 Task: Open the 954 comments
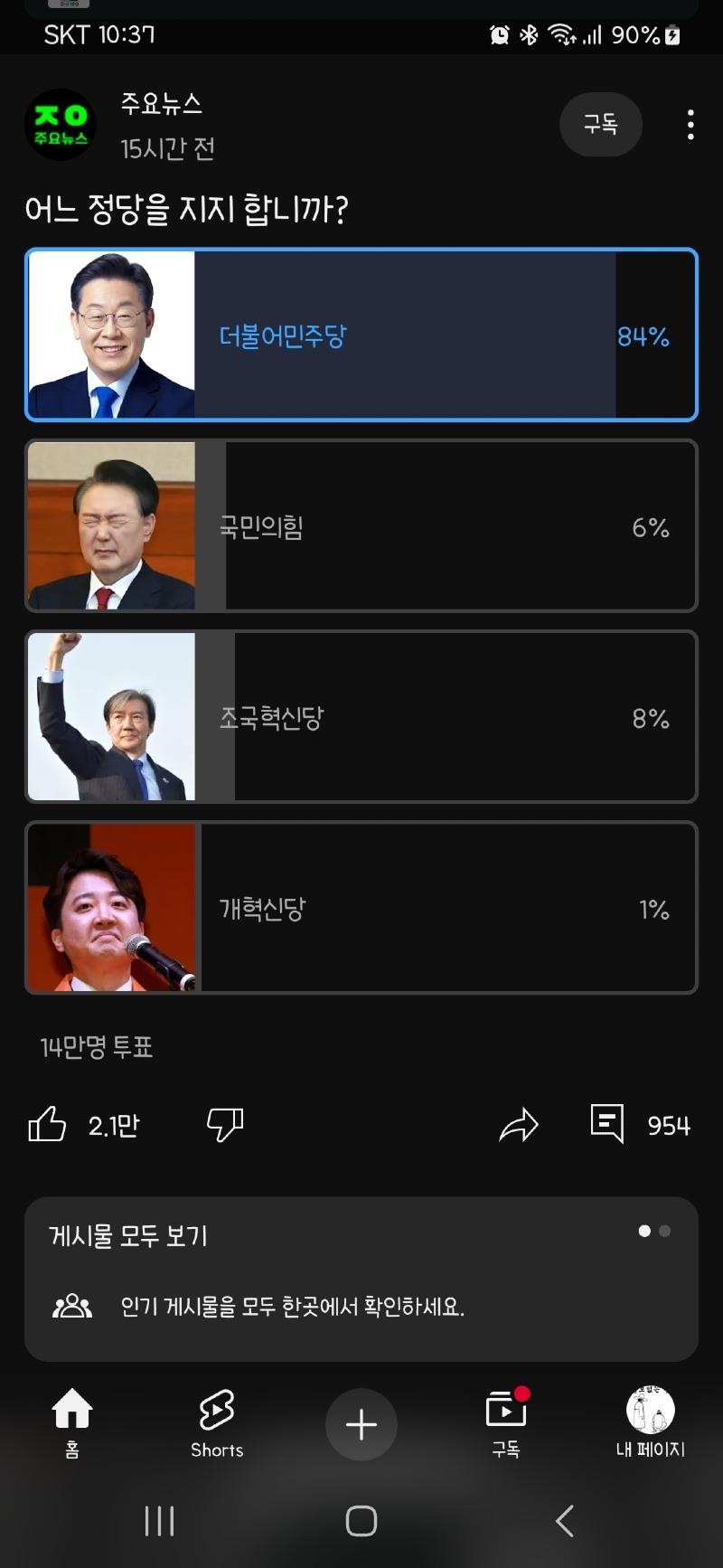[607, 1124]
